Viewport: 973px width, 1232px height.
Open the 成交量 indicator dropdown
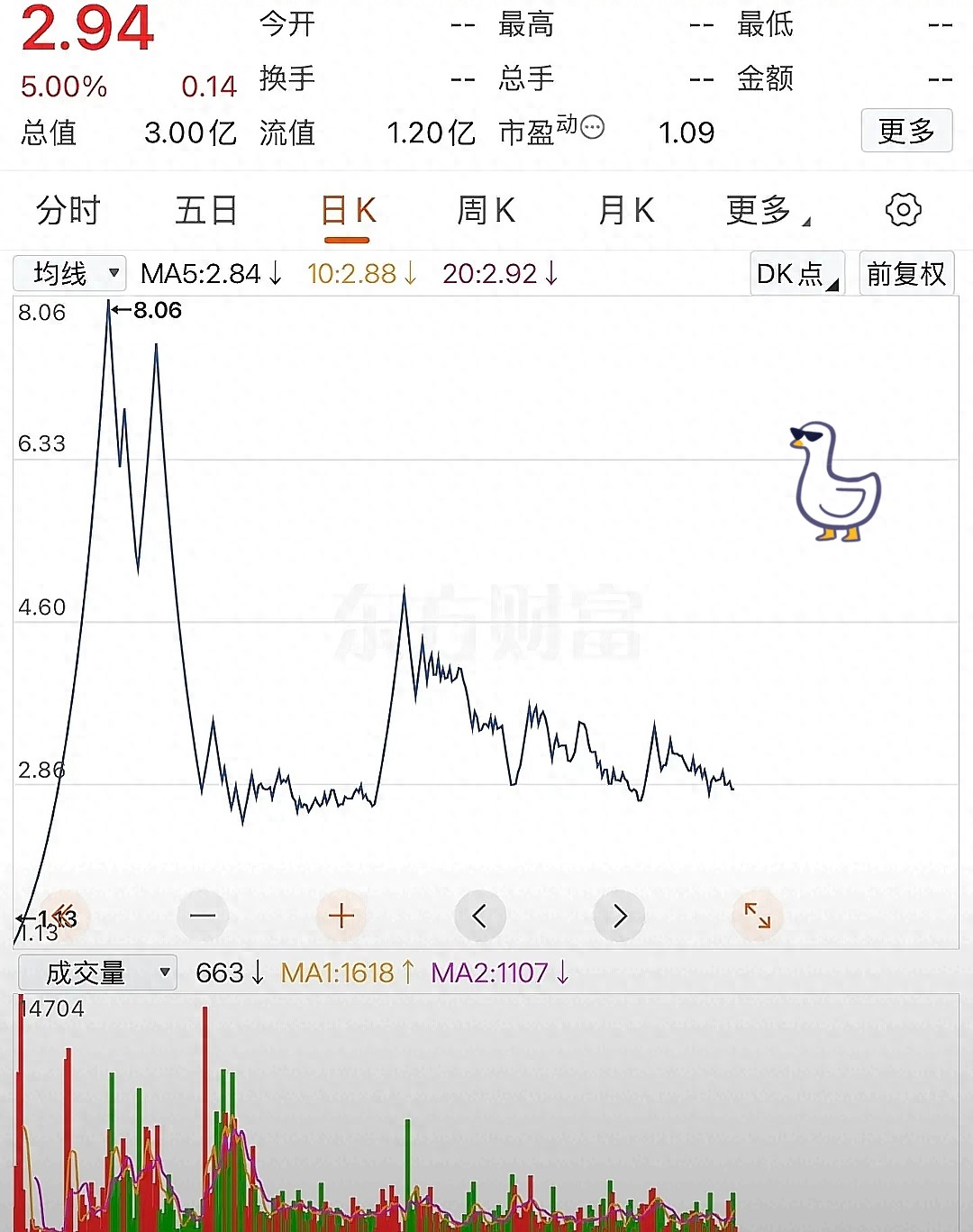pyautogui.click(x=97, y=973)
